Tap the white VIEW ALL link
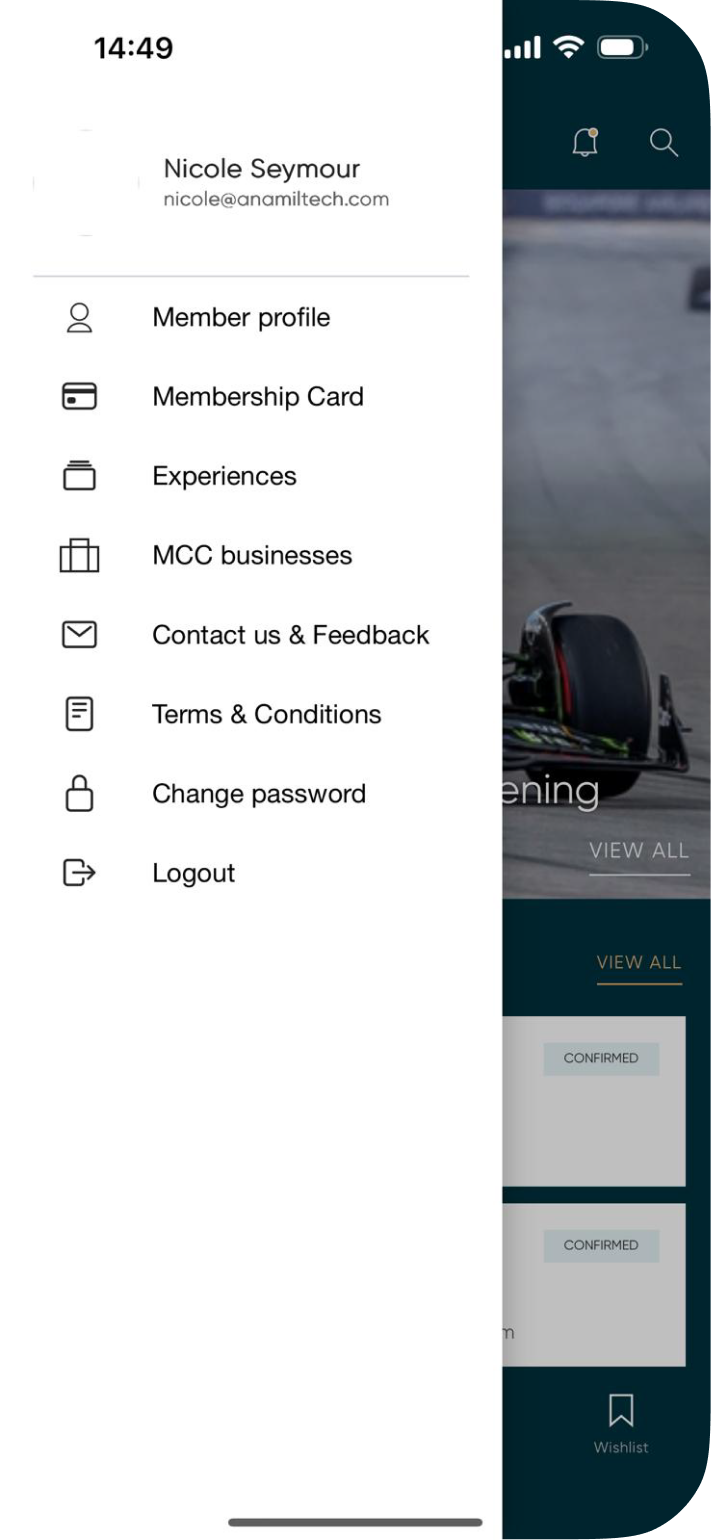 639,851
